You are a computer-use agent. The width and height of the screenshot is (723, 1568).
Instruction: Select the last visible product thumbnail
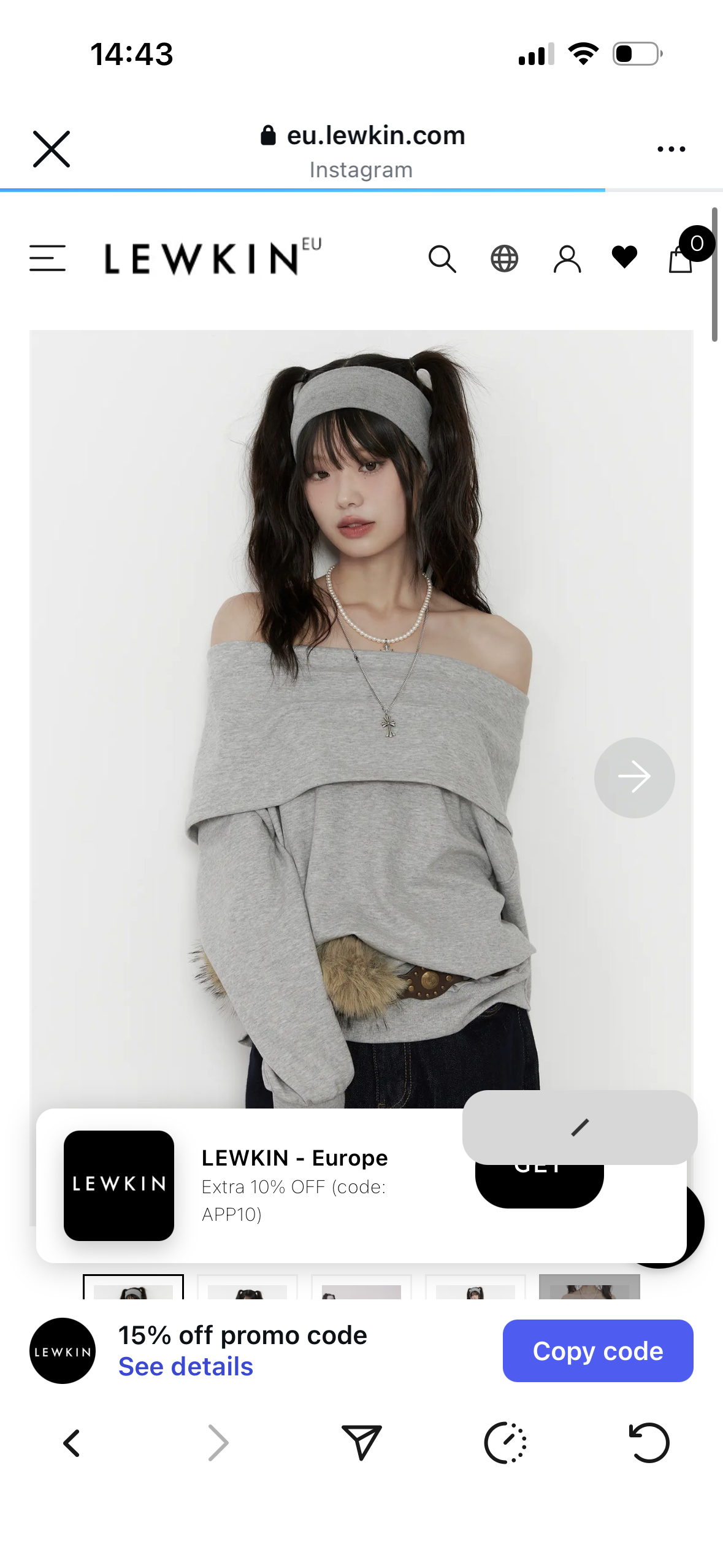pyautogui.click(x=589, y=1287)
